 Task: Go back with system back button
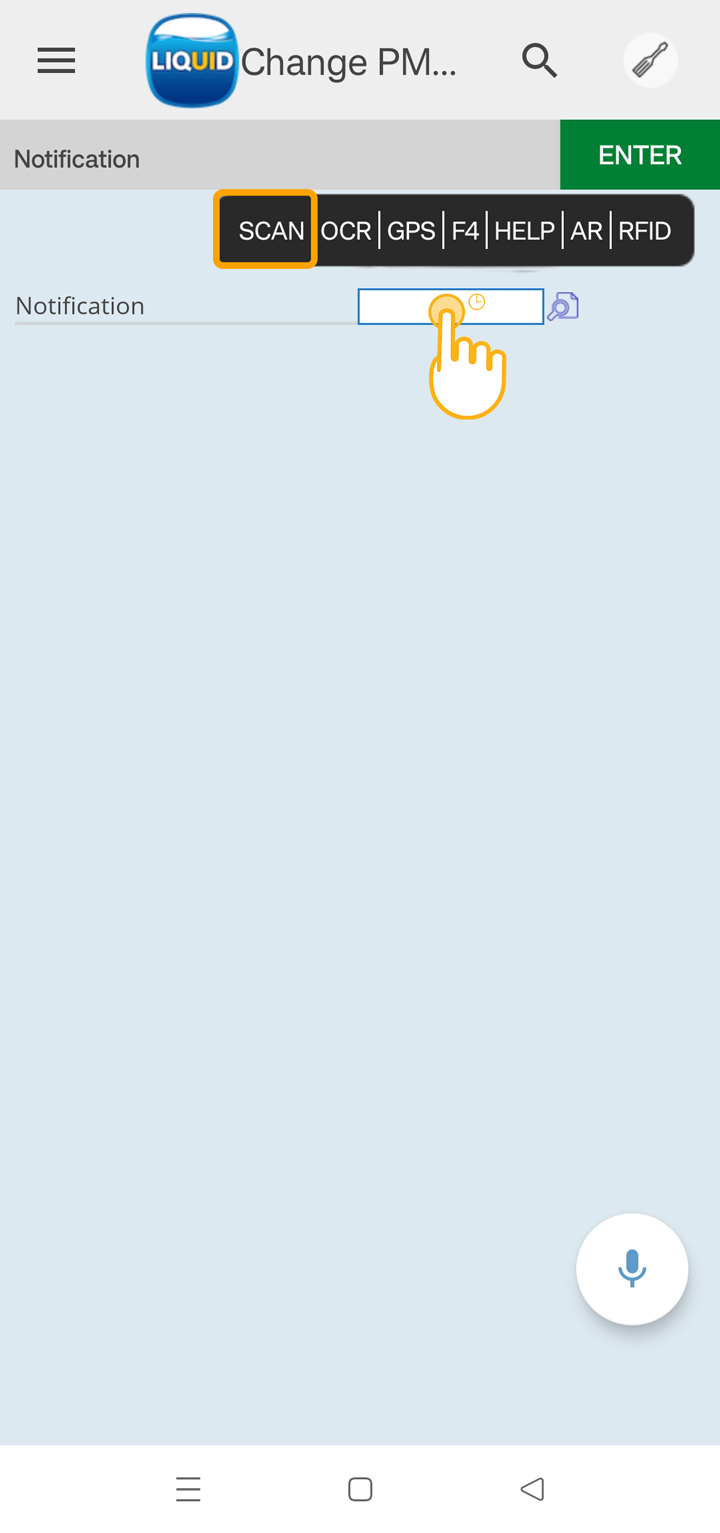point(532,1488)
